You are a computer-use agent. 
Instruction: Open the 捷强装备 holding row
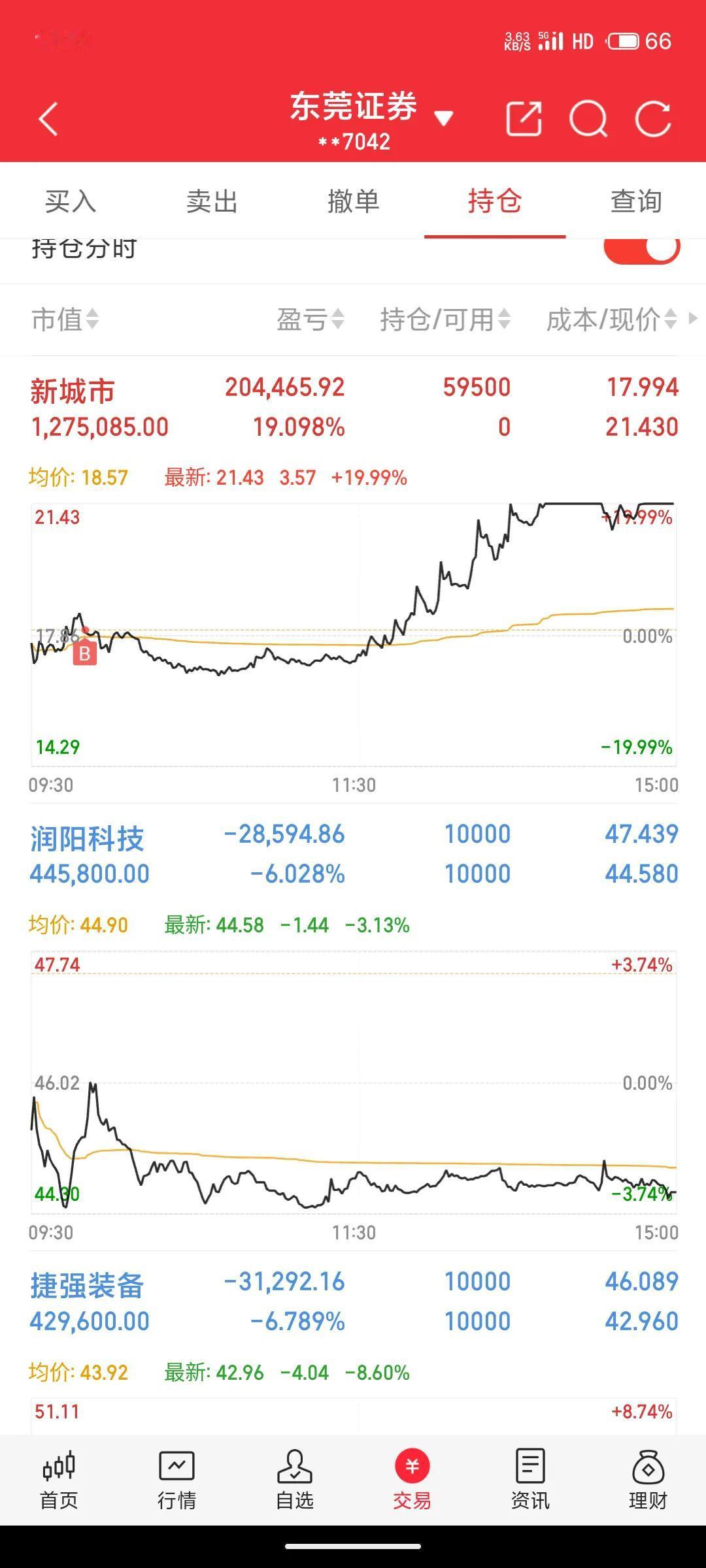[x=353, y=1301]
